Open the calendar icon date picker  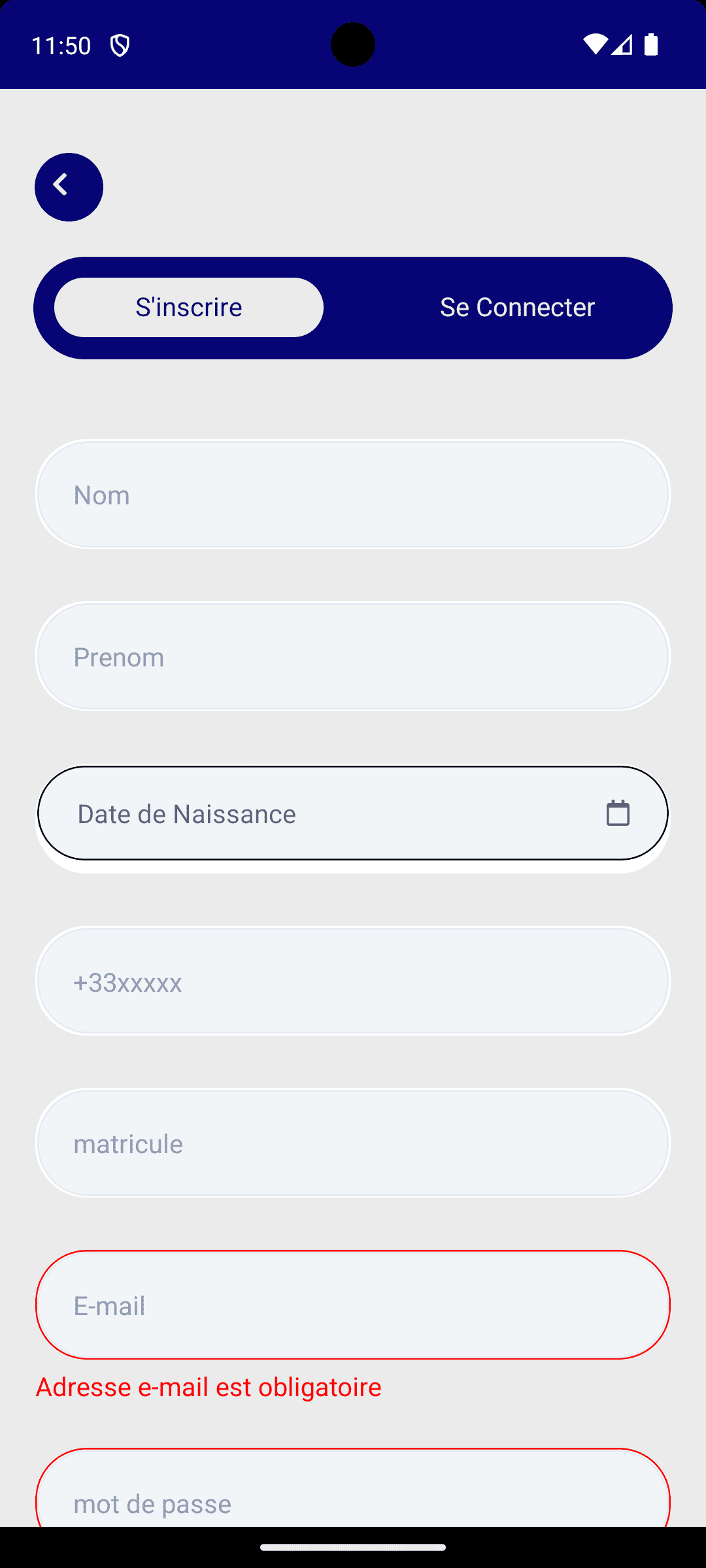[x=618, y=813]
